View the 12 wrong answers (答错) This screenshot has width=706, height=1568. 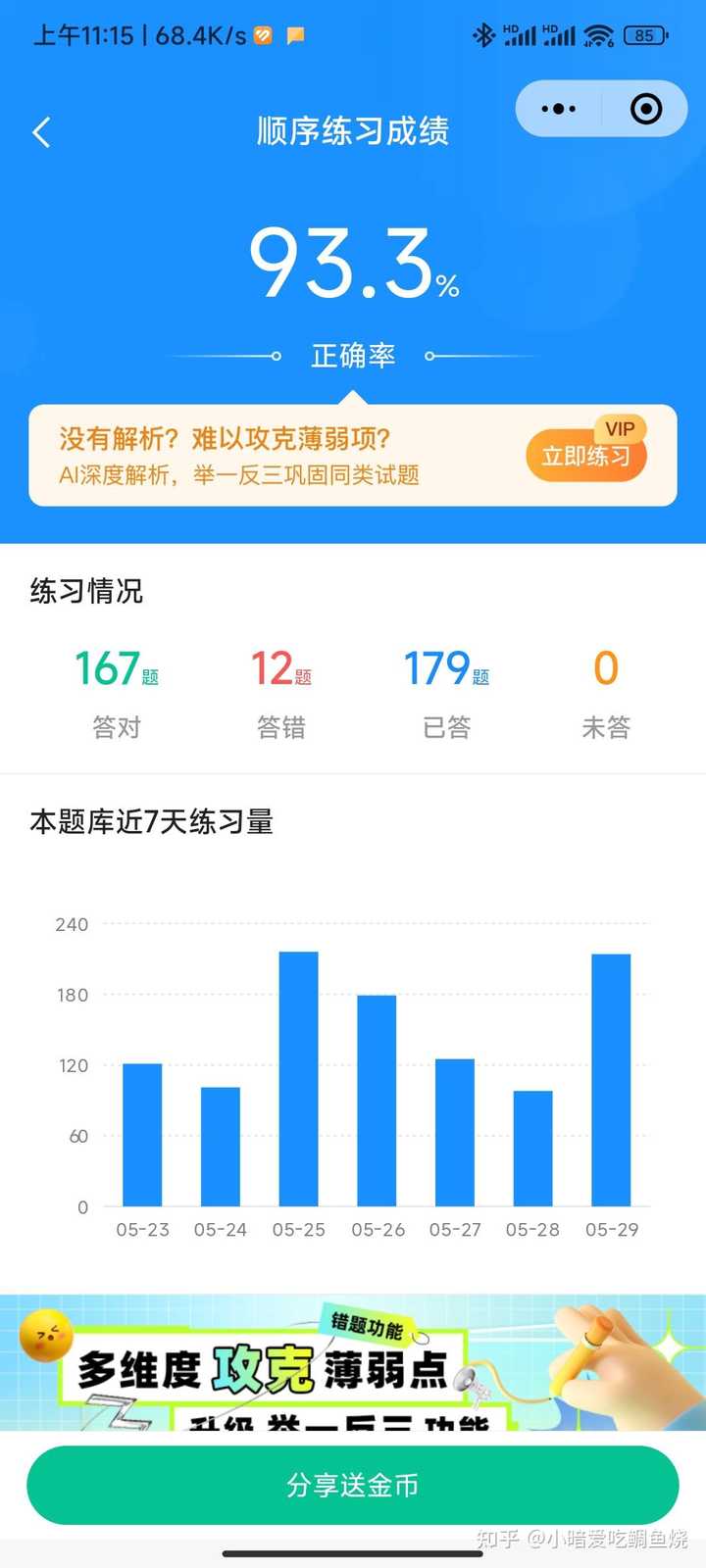281,691
